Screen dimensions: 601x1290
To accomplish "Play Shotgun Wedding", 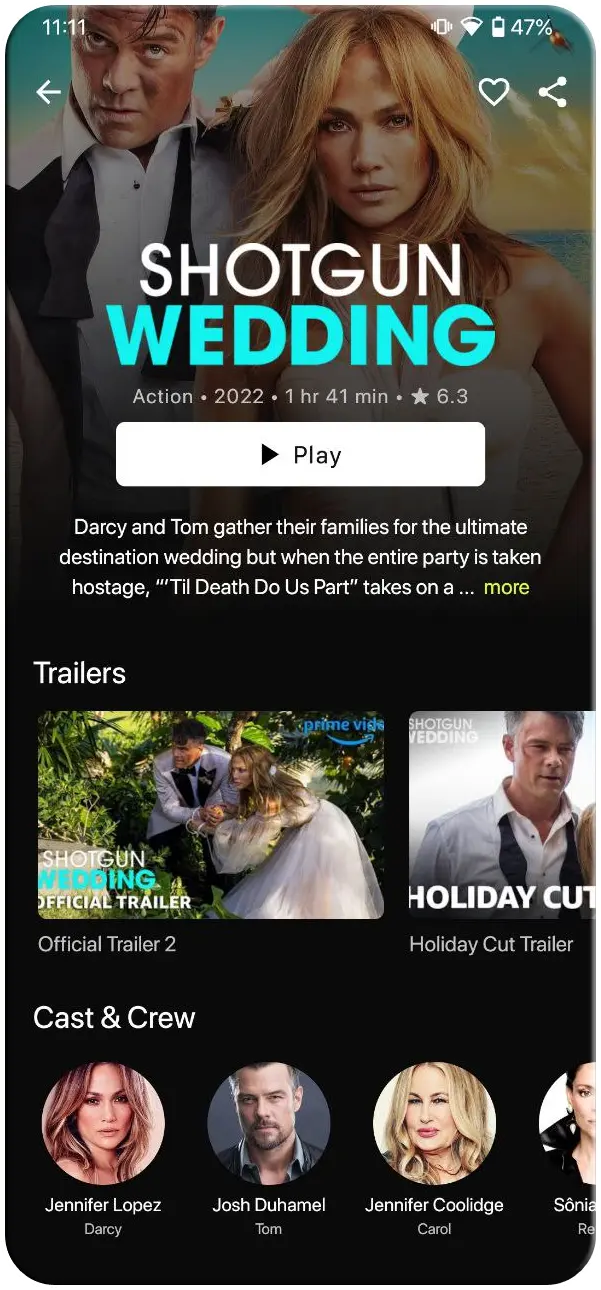I will click(x=300, y=455).
